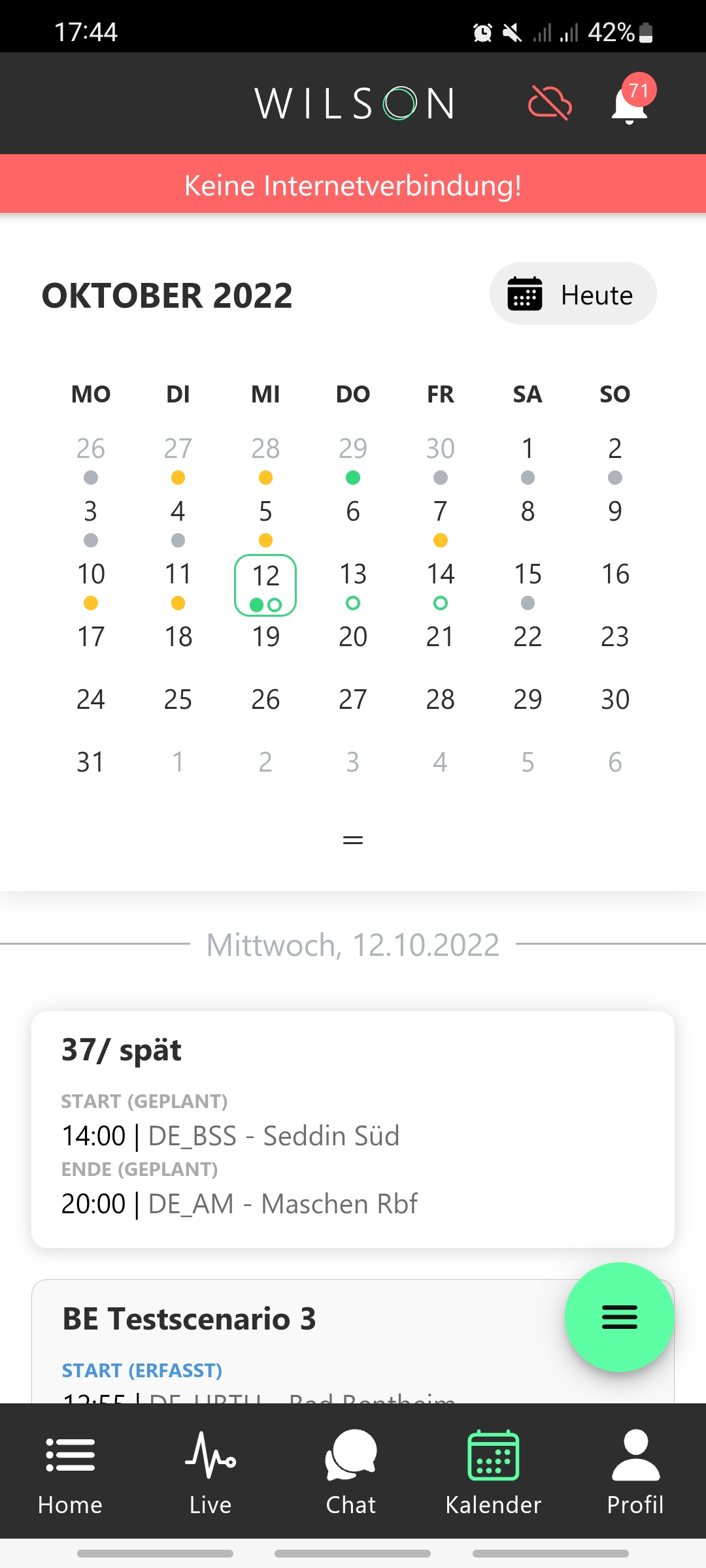Jump to today with the Heute button
This screenshot has width=706, height=1568.
click(x=573, y=294)
